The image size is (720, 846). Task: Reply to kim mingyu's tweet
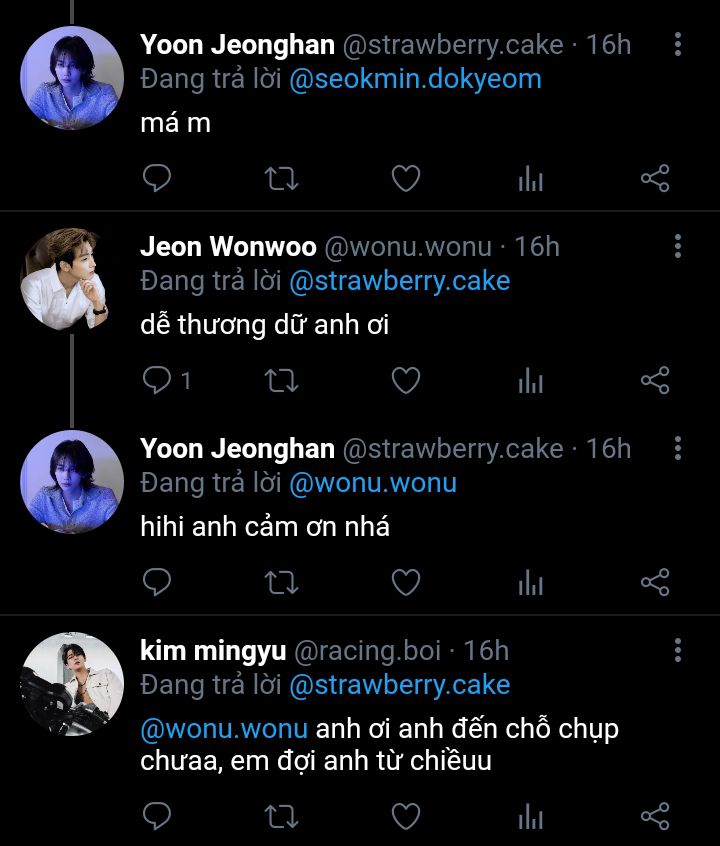pyautogui.click(x=158, y=816)
